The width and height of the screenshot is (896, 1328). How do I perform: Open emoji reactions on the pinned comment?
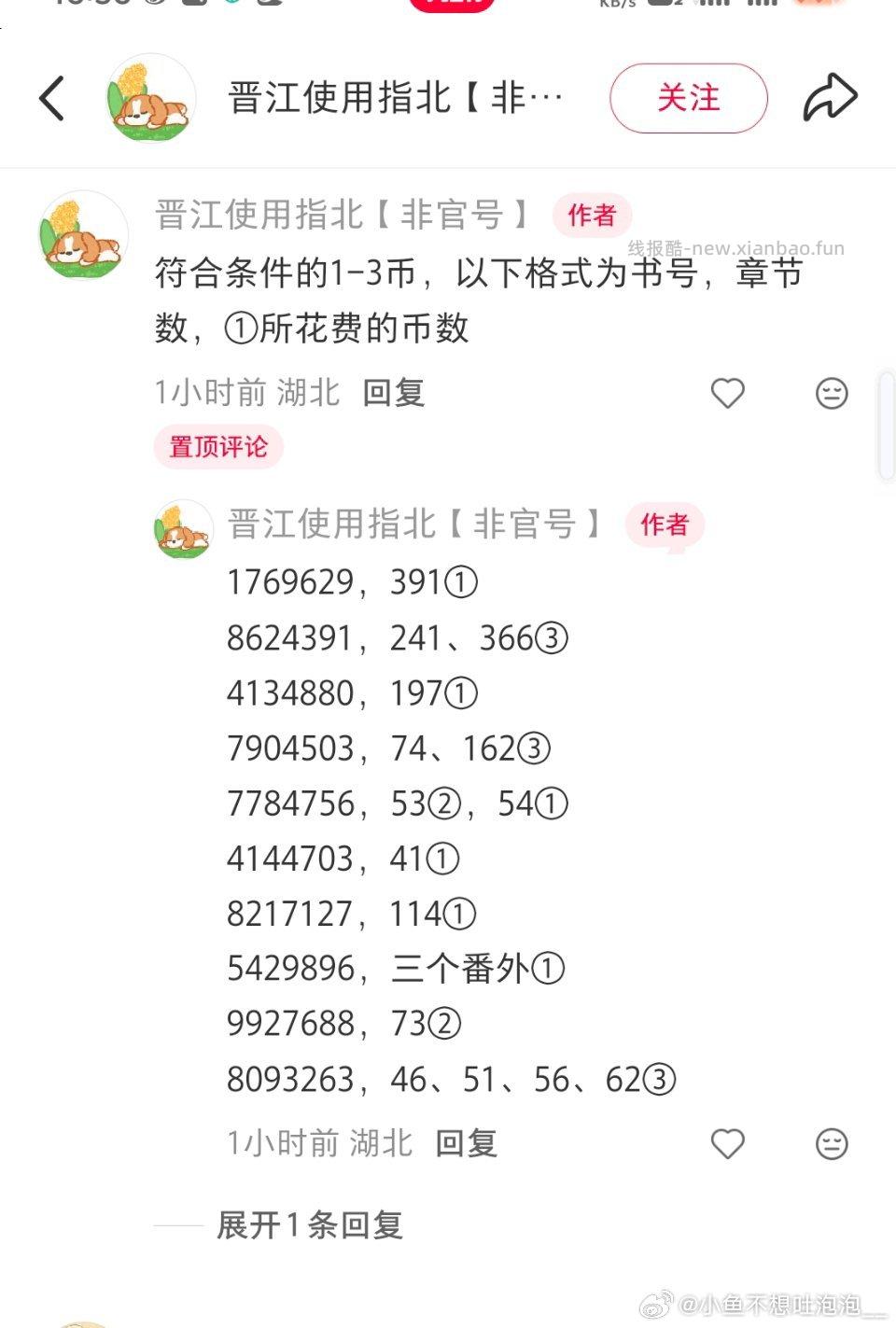point(832,394)
